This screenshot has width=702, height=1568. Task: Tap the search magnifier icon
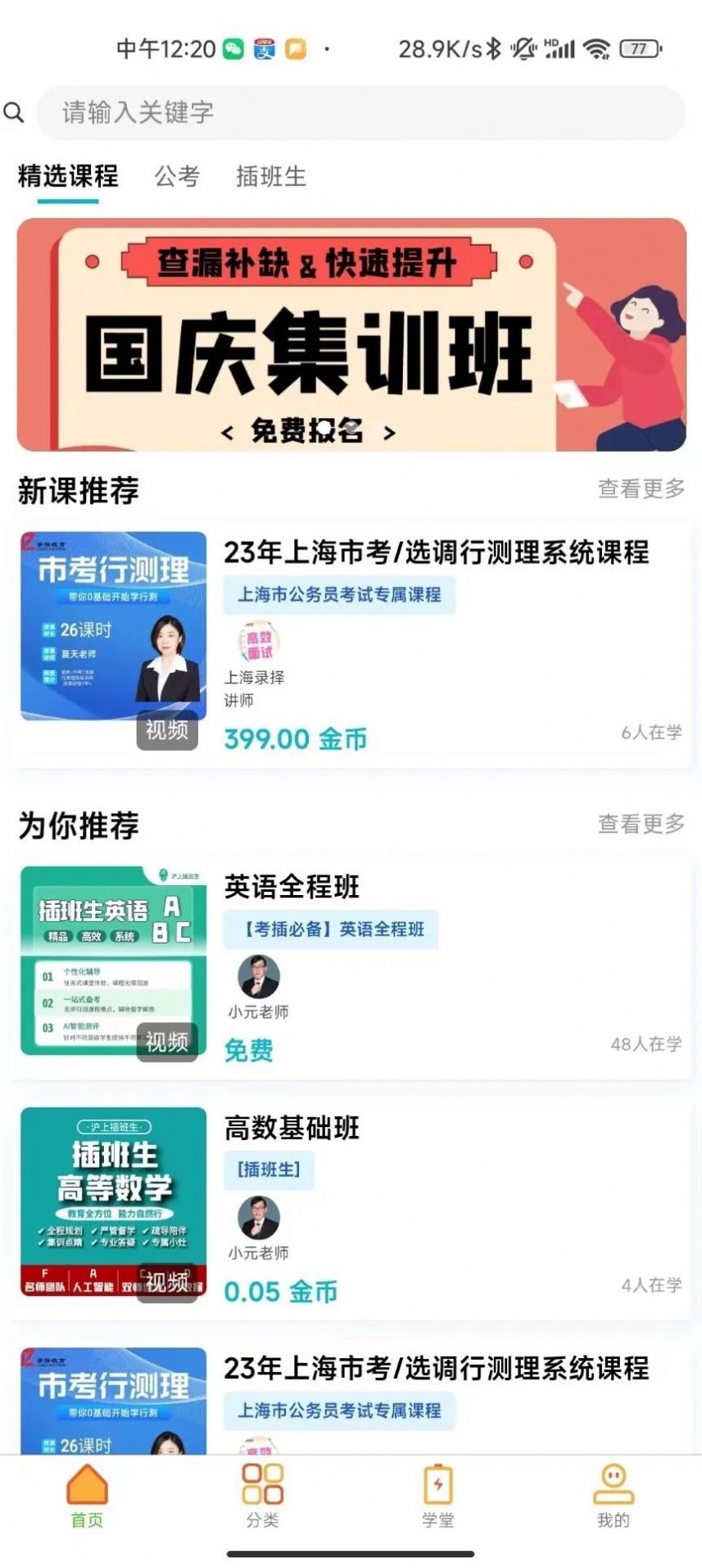click(13, 112)
